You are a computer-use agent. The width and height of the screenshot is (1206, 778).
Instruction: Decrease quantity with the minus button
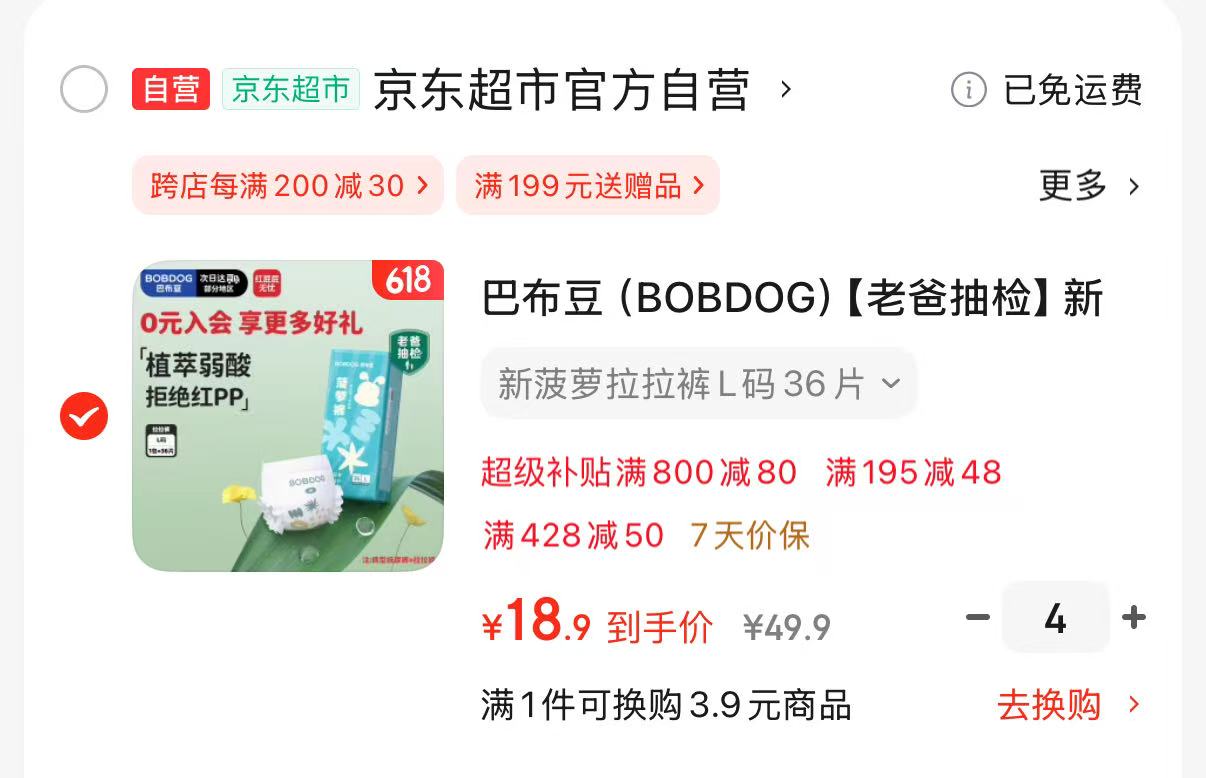tap(977, 618)
